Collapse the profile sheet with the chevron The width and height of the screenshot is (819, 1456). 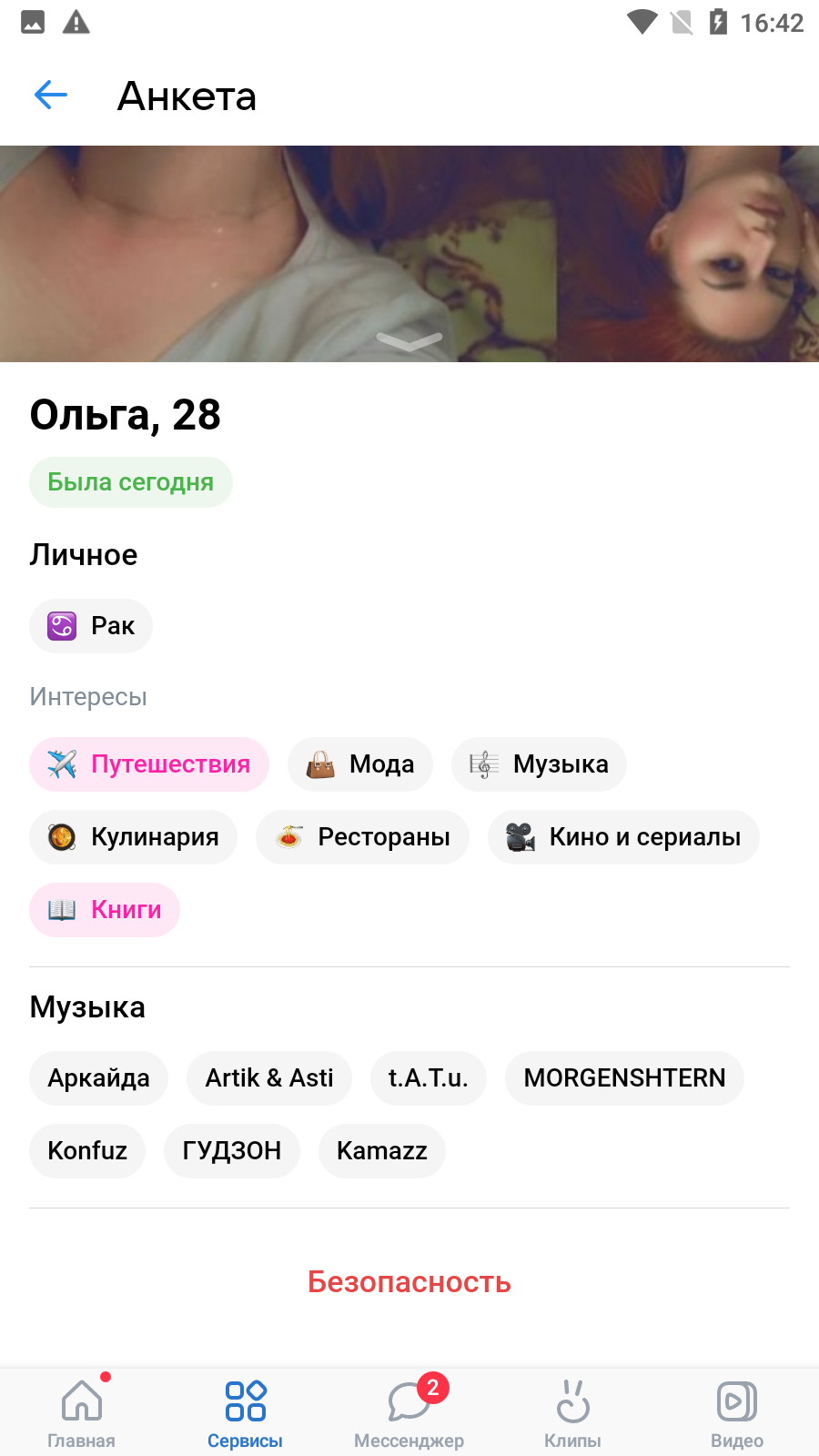409,340
